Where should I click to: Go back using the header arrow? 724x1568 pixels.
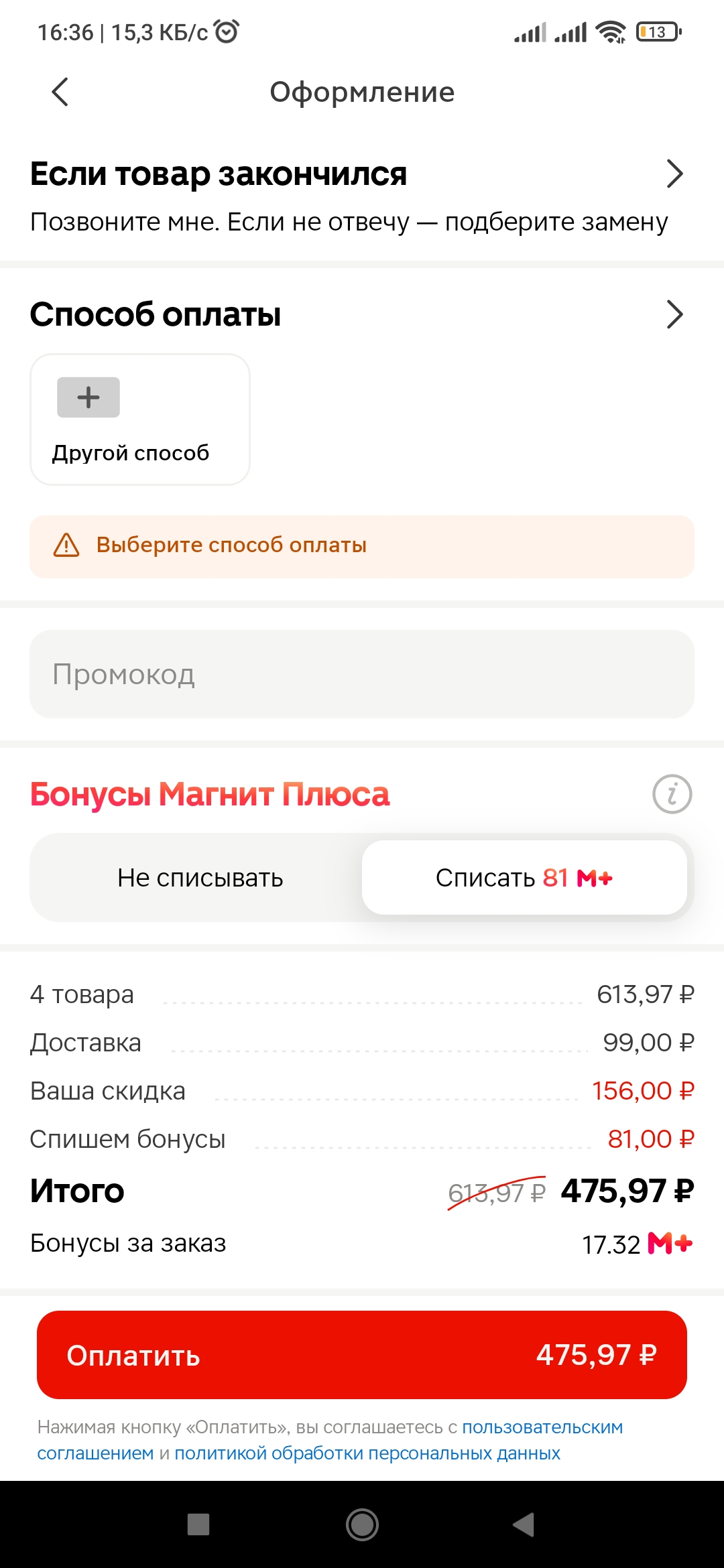60,92
